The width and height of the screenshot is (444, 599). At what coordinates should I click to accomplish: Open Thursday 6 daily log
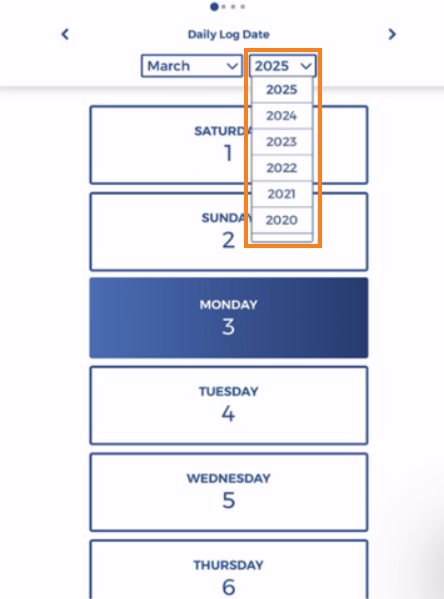point(229,570)
